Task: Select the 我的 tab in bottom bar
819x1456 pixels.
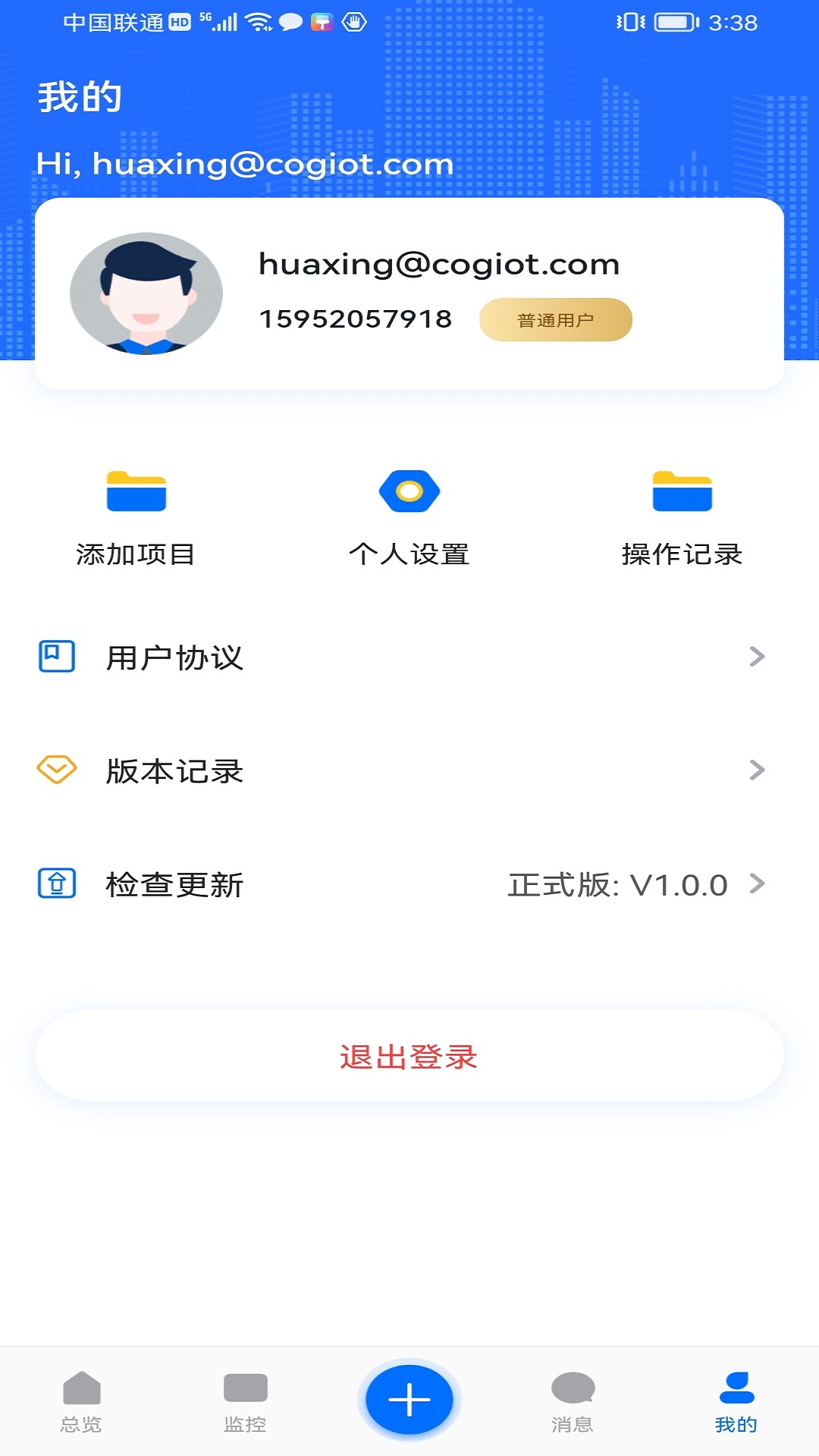Action: pos(736,1401)
